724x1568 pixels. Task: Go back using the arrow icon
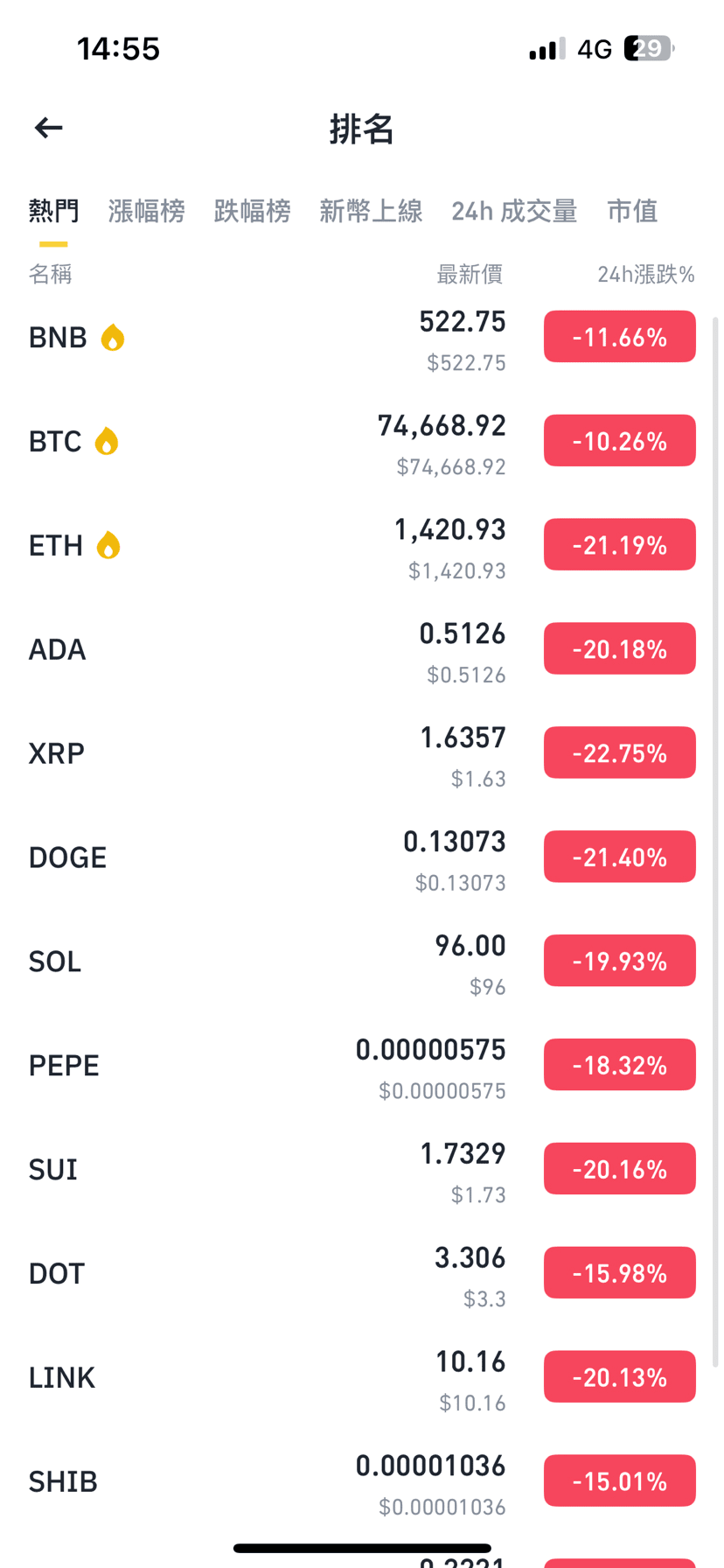[49, 129]
